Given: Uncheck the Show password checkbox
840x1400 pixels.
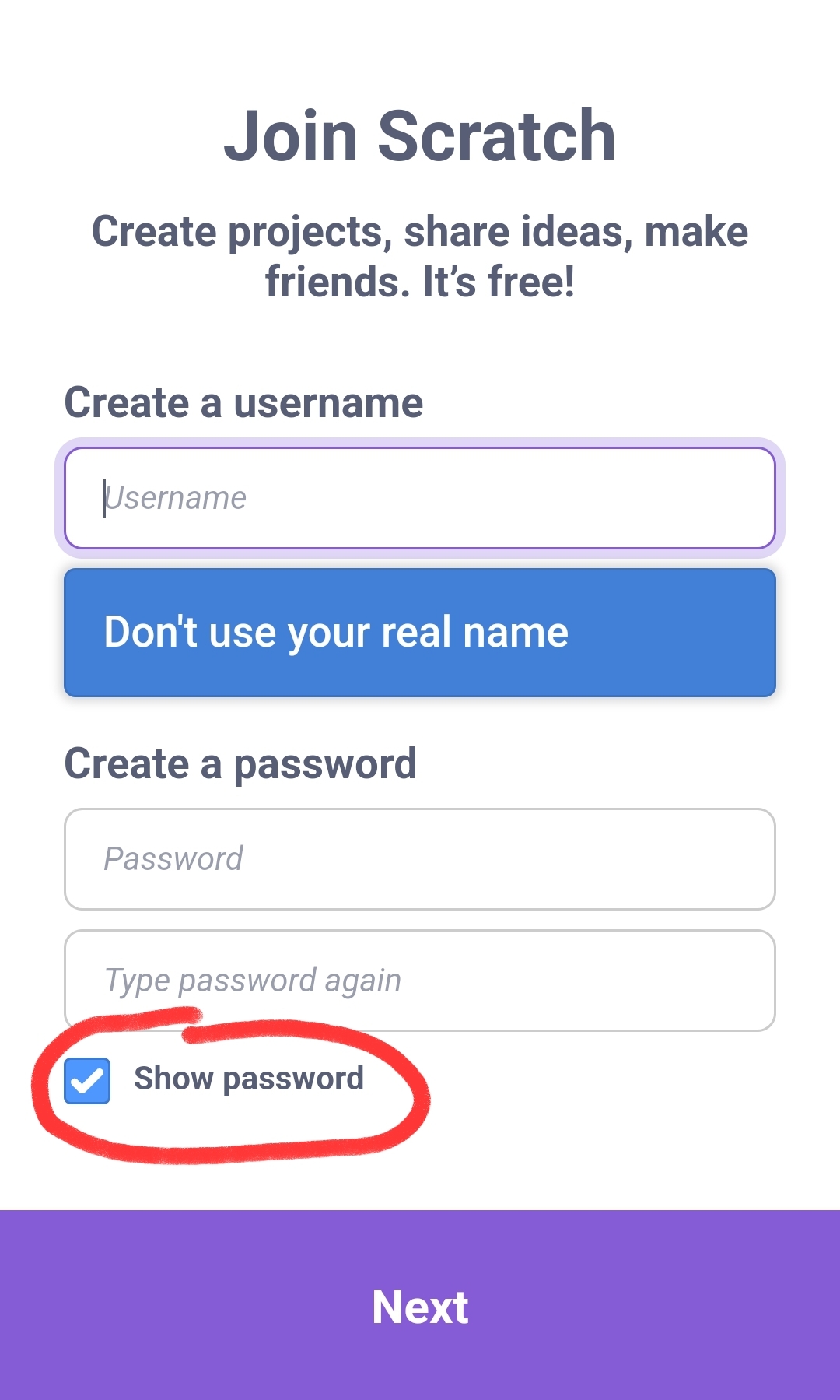Looking at the screenshot, I should tap(87, 1081).
